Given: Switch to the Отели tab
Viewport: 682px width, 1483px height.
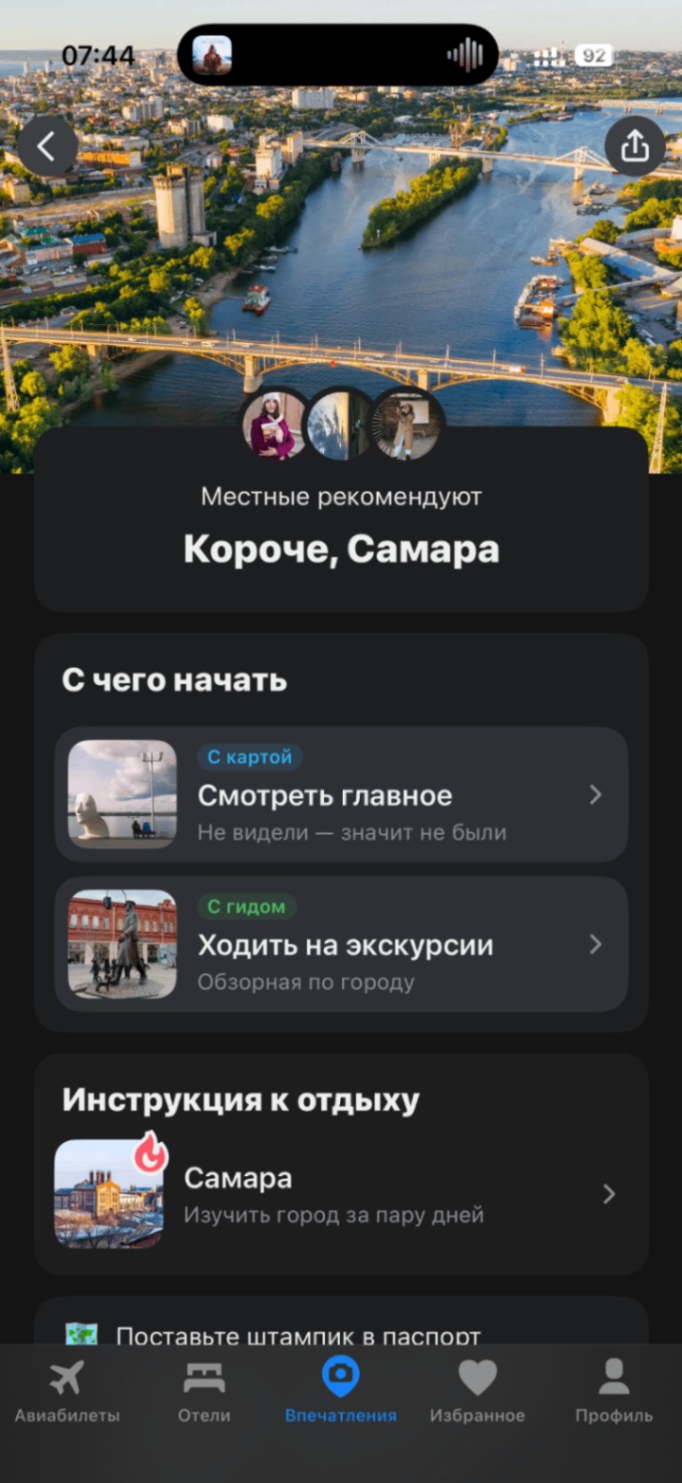Looking at the screenshot, I should tap(204, 1391).
